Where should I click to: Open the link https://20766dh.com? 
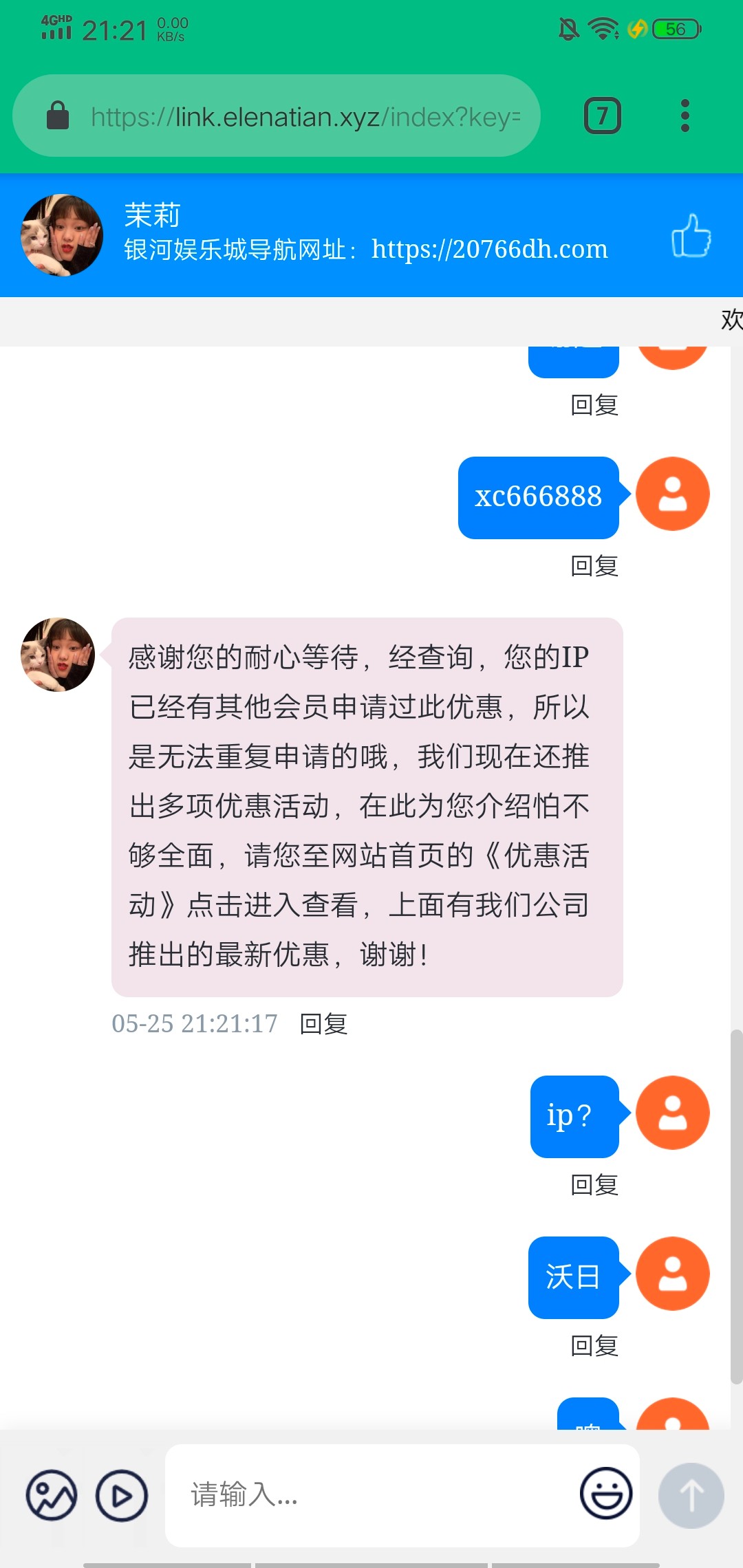click(x=488, y=249)
